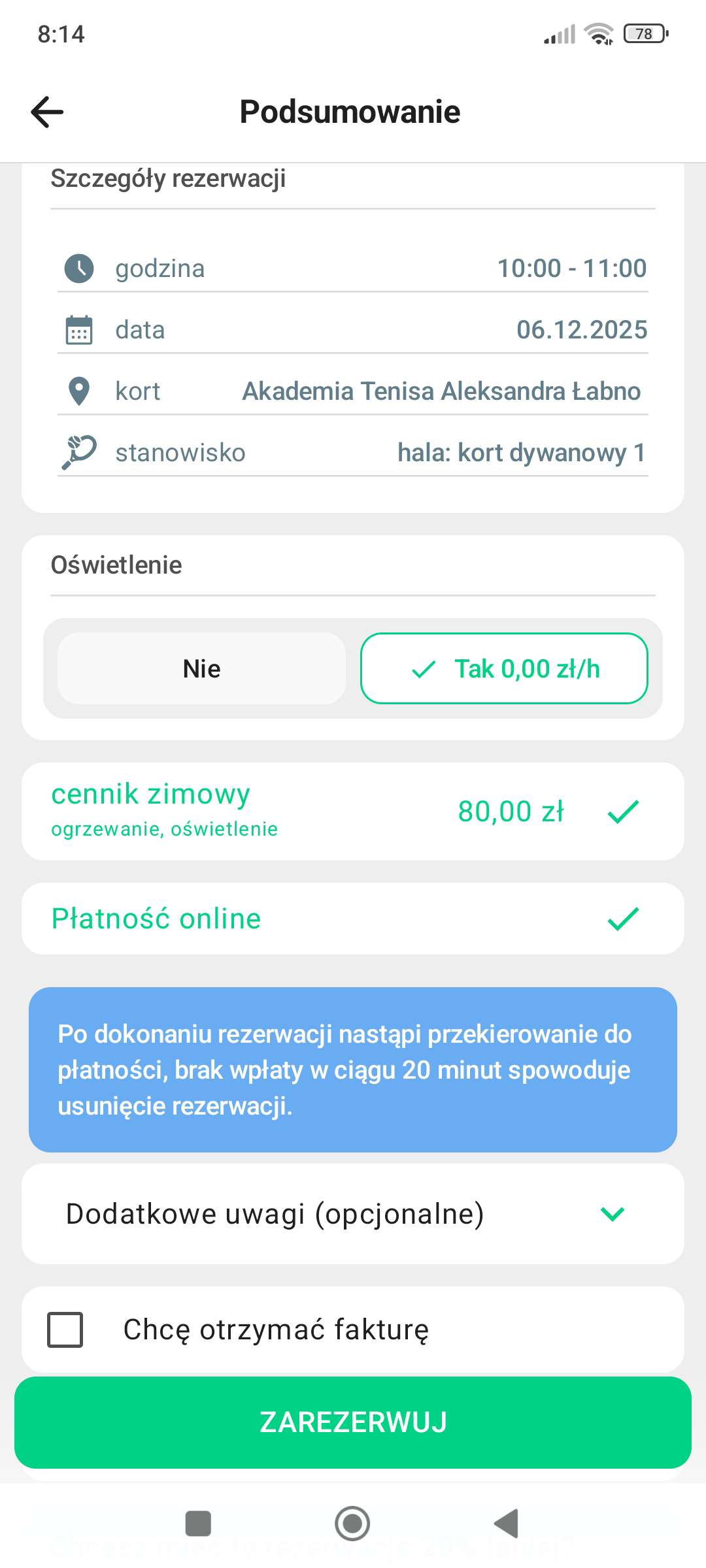The image size is (706, 1568).
Task: Open recent apps from the navigation bar
Action: click(198, 1524)
